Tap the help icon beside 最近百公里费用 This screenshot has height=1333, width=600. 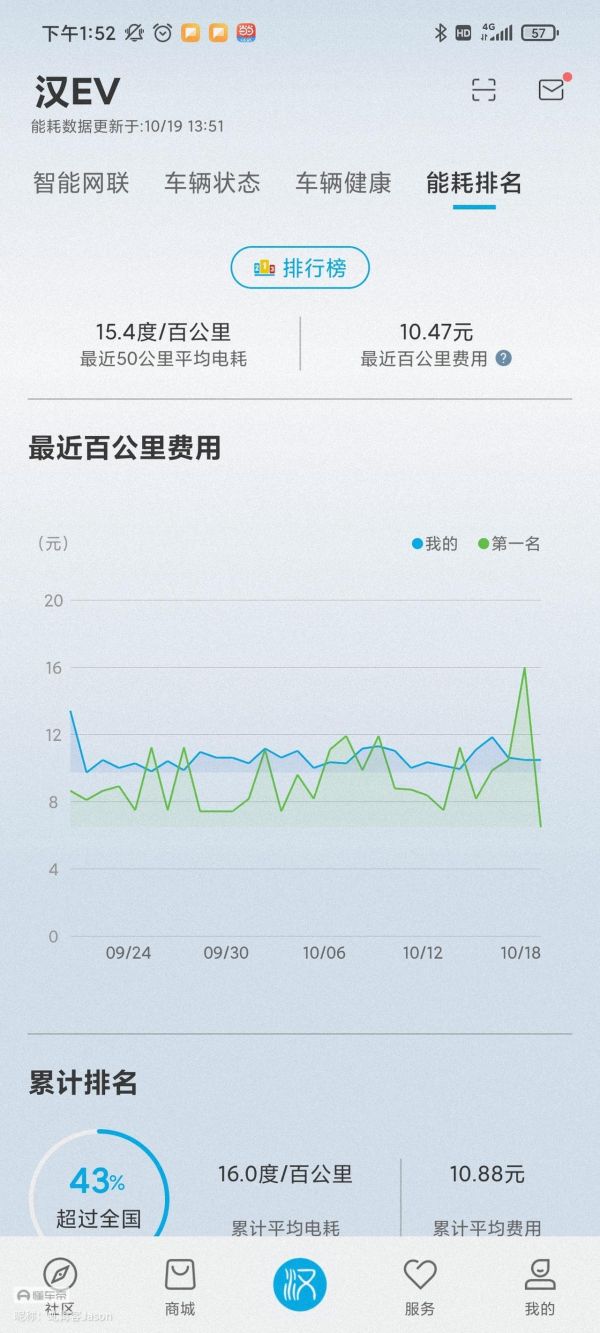[504, 359]
